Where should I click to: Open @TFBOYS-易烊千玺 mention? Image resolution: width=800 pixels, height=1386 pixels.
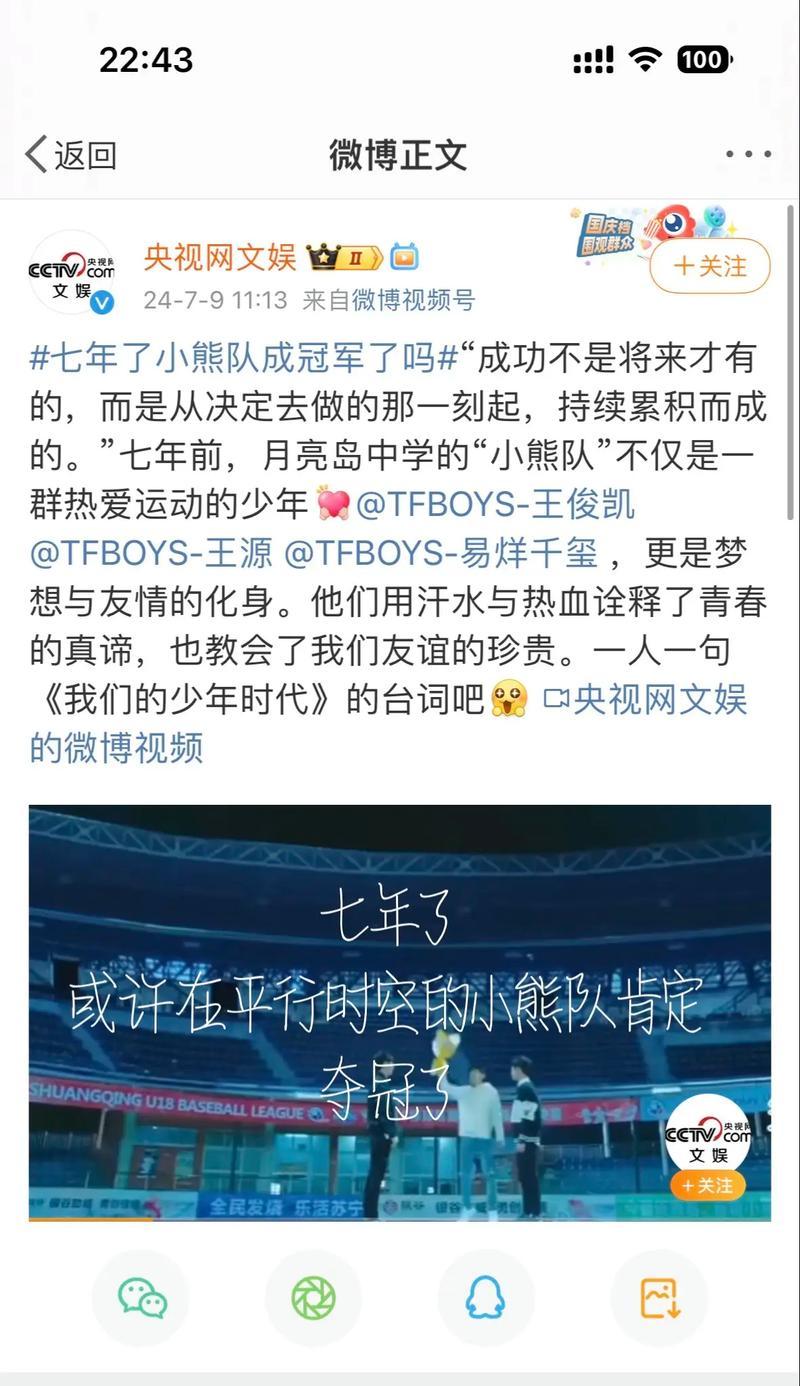[x=440, y=553]
